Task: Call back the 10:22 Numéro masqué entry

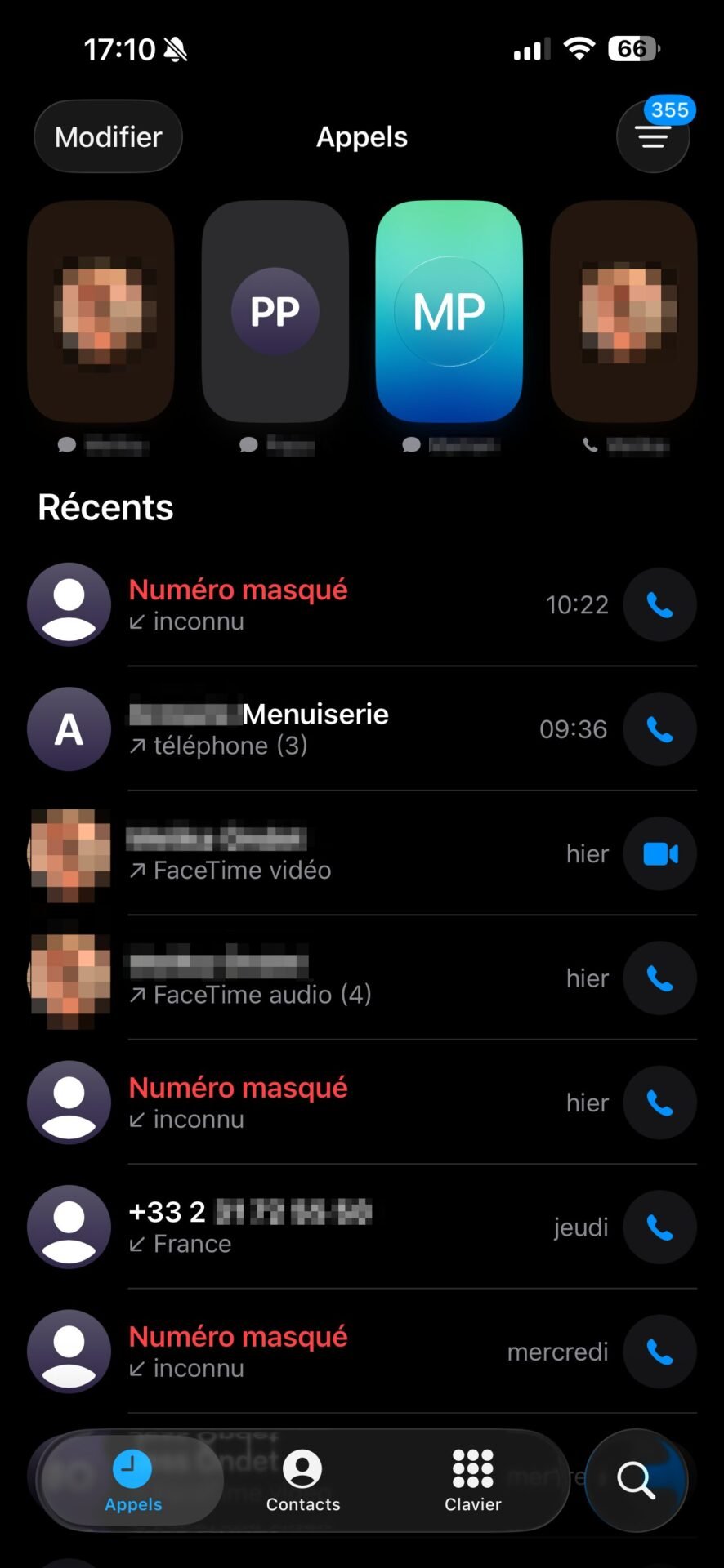Action: [x=659, y=605]
